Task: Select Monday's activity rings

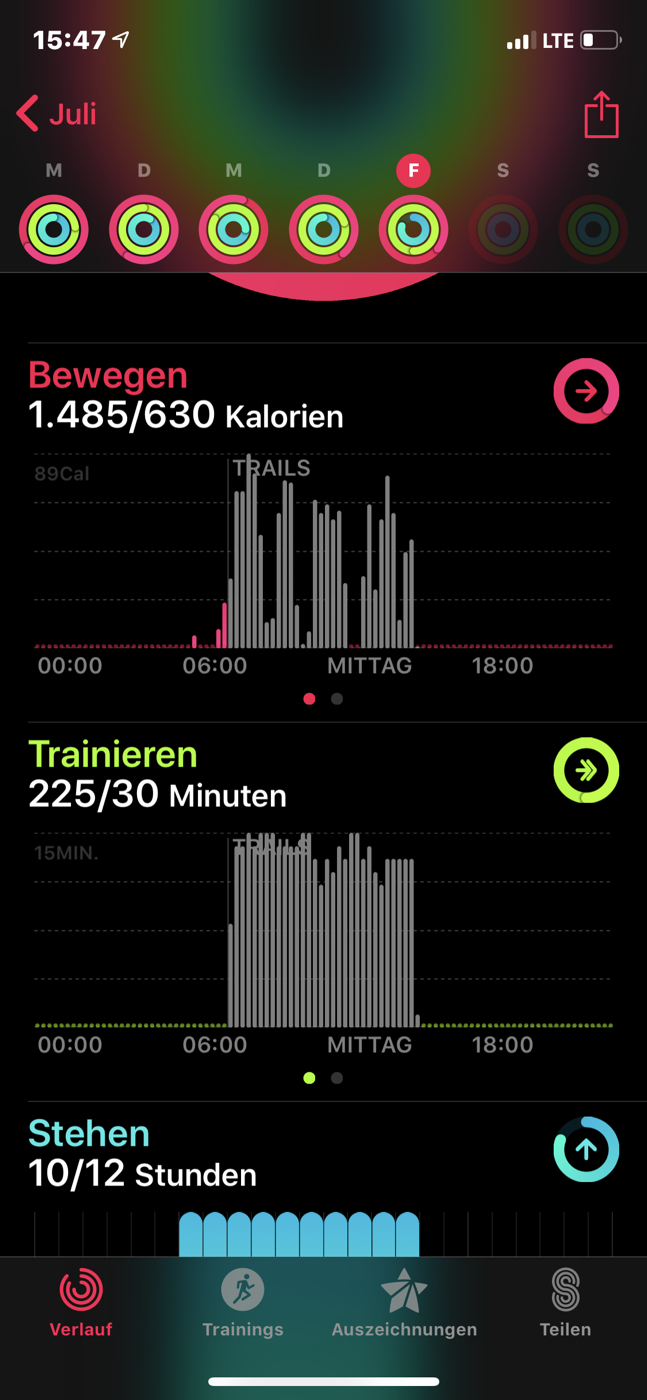Action: (54, 229)
